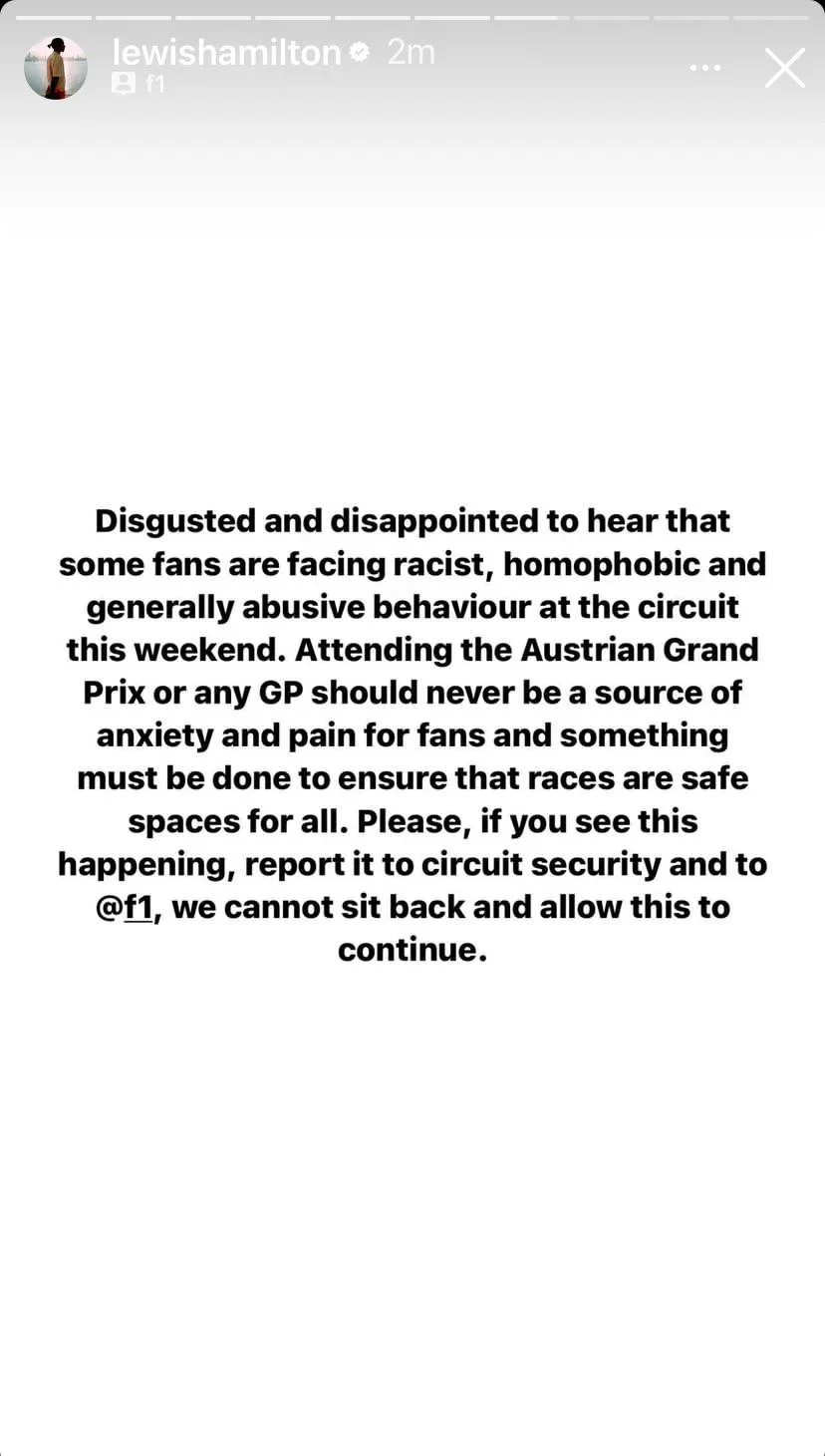This screenshot has width=825, height=1456.
Task: Open the three-dot story options menu
Action: coord(704,69)
